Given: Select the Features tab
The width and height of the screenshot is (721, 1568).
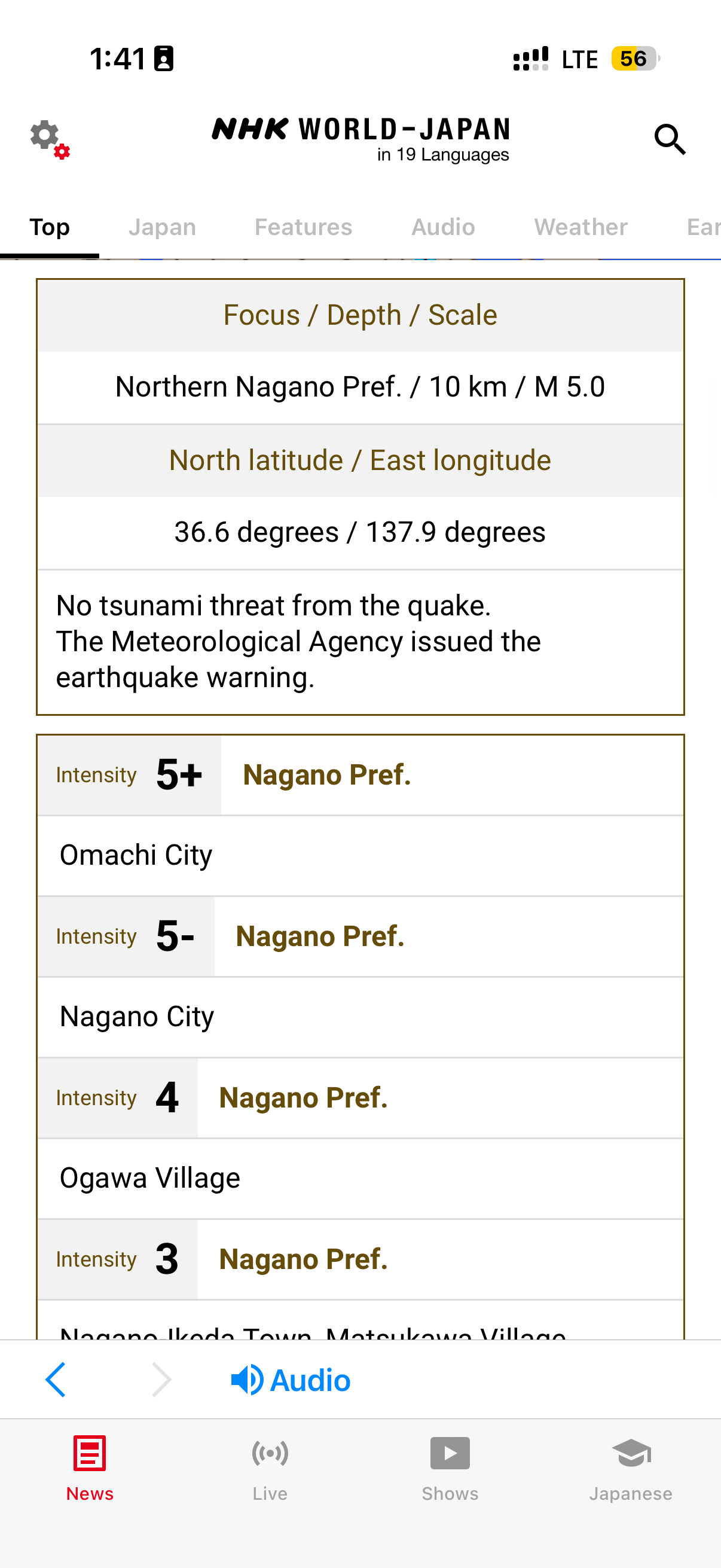Looking at the screenshot, I should 303,227.
